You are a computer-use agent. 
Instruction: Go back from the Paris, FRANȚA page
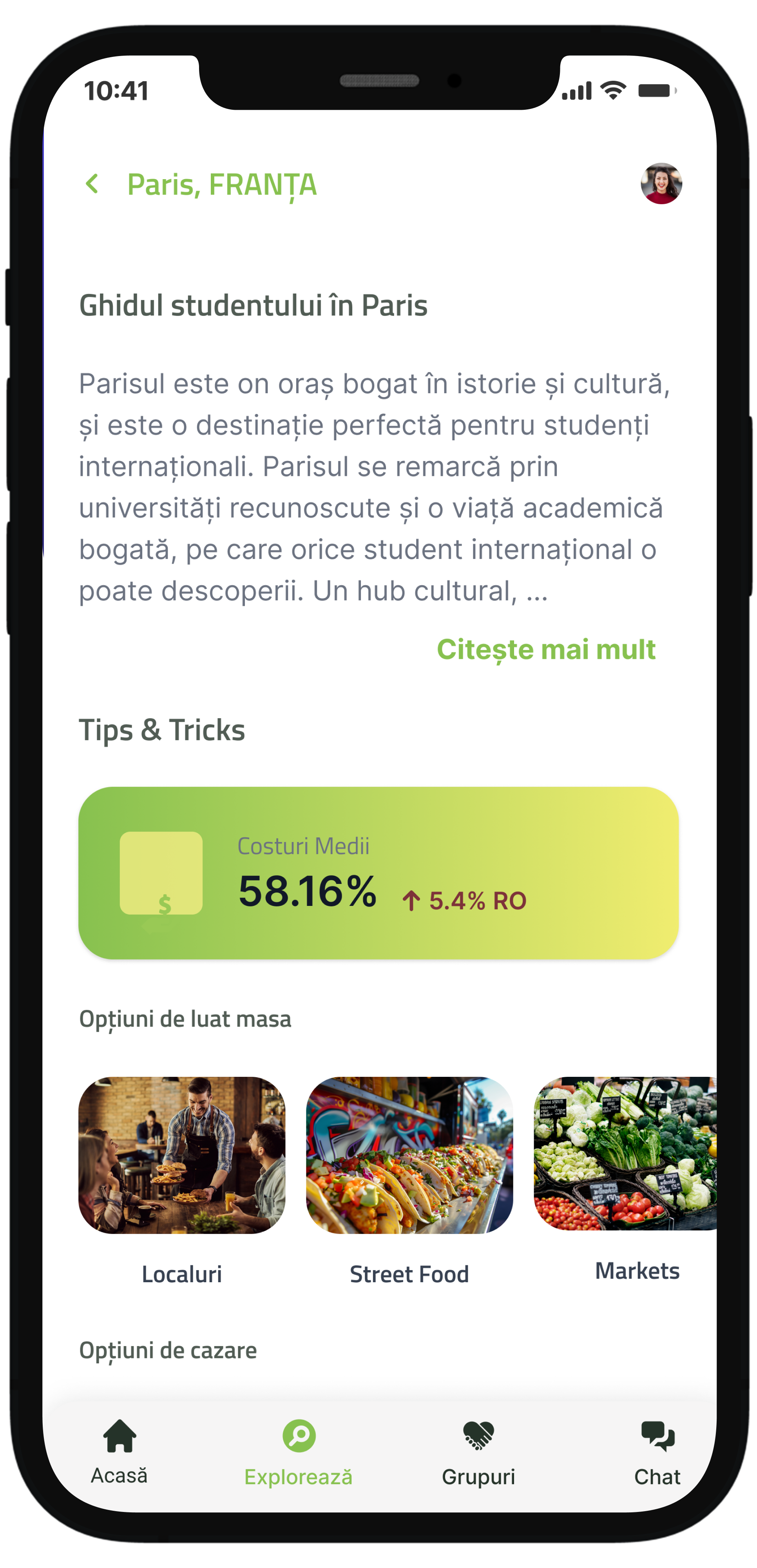(x=92, y=184)
